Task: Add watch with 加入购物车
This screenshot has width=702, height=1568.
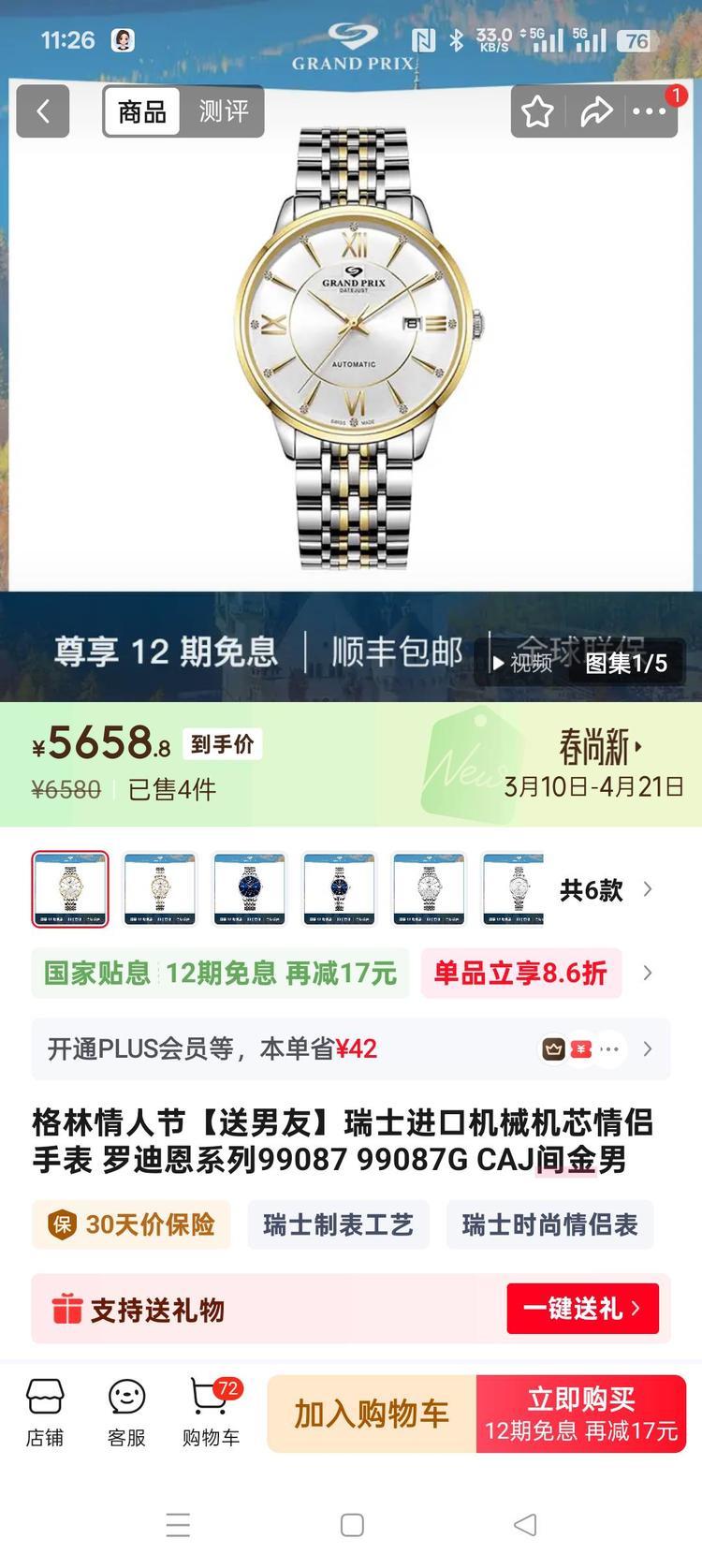Action: (372, 1414)
